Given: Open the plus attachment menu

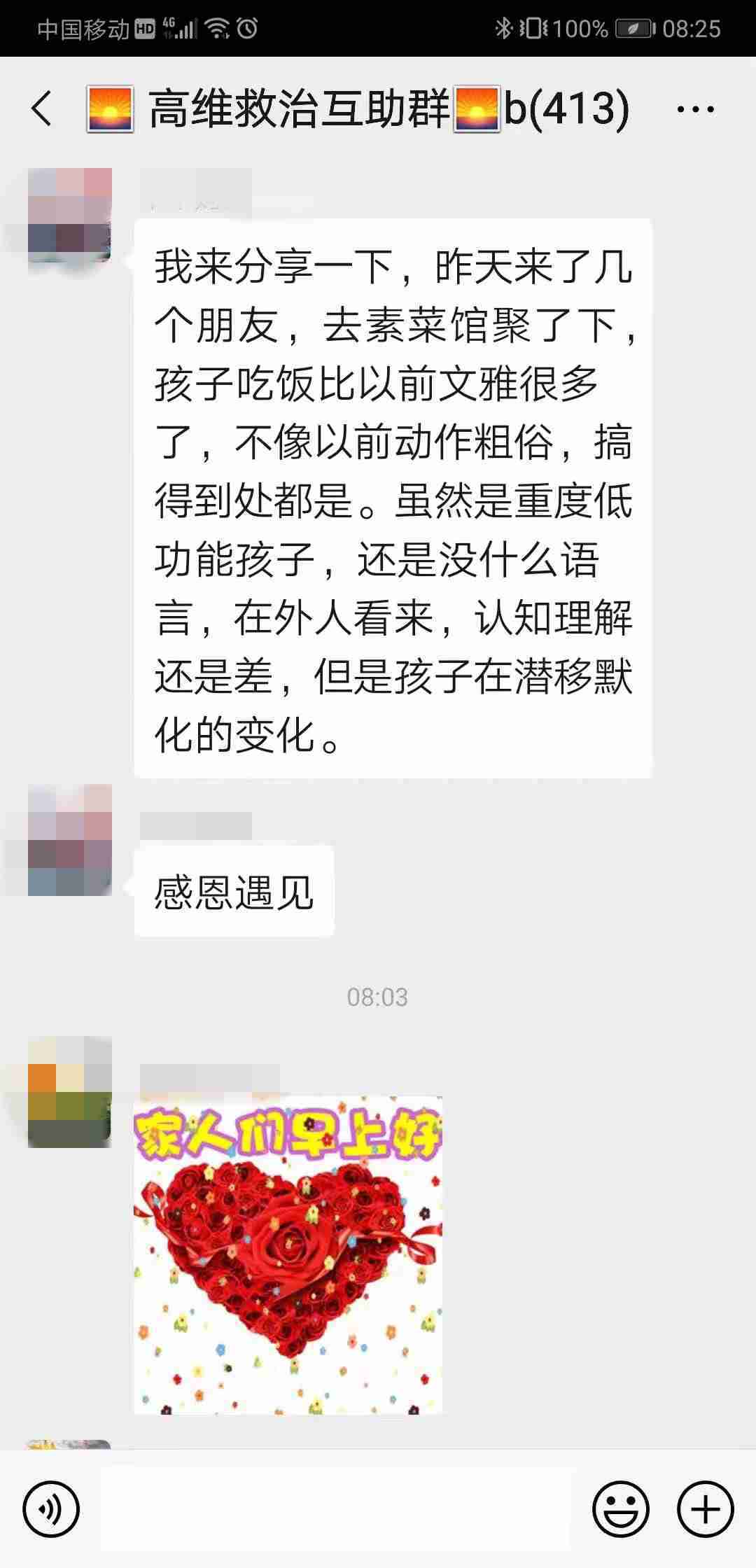Looking at the screenshot, I should (705, 1510).
